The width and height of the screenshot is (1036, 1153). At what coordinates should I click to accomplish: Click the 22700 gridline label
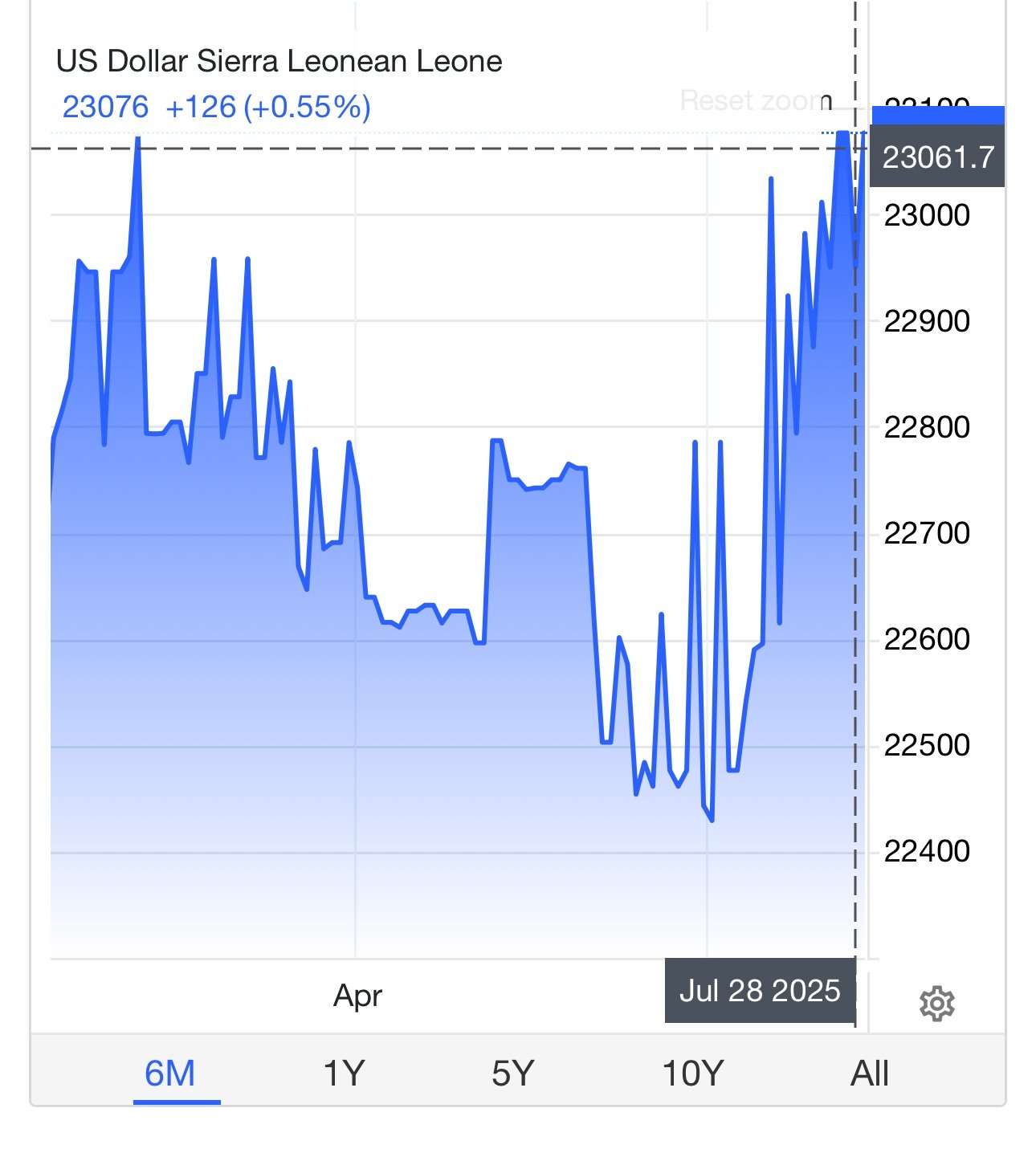(x=928, y=532)
